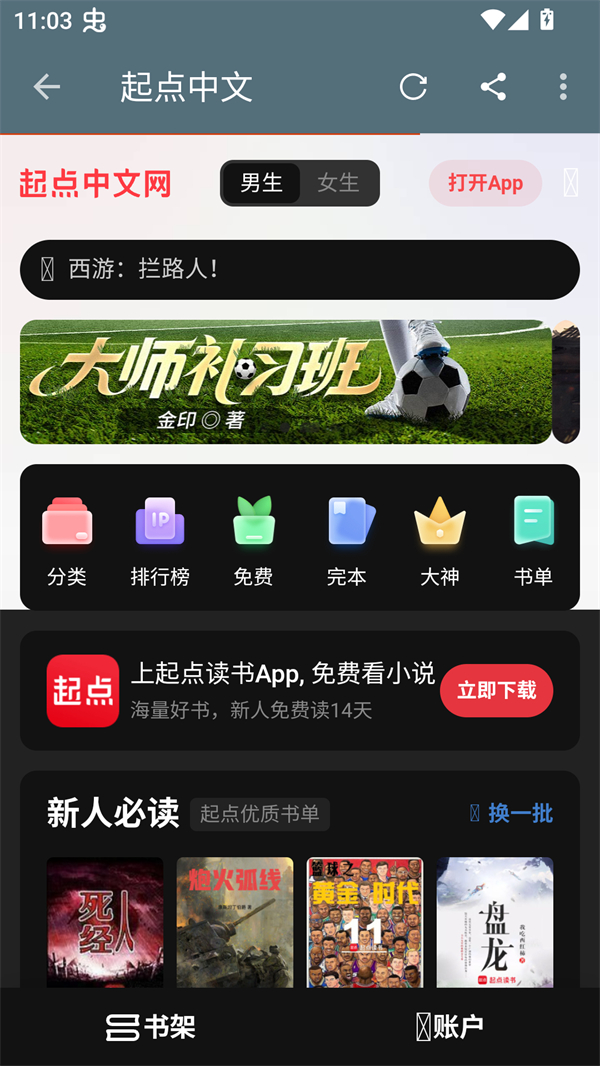Refresh recommendations with 换一批
The image size is (600, 1066).
(511, 813)
